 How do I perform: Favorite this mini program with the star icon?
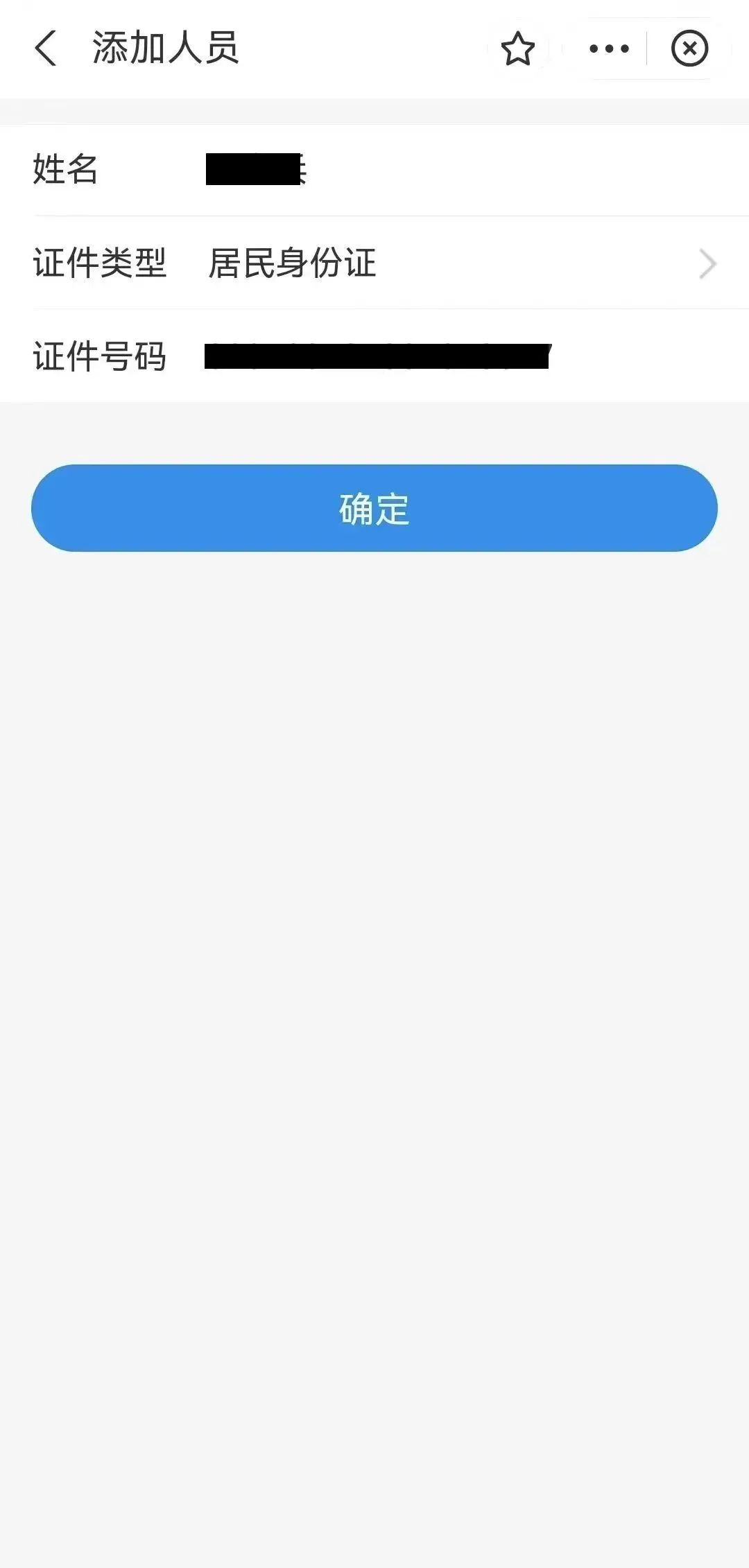pyautogui.click(x=518, y=49)
